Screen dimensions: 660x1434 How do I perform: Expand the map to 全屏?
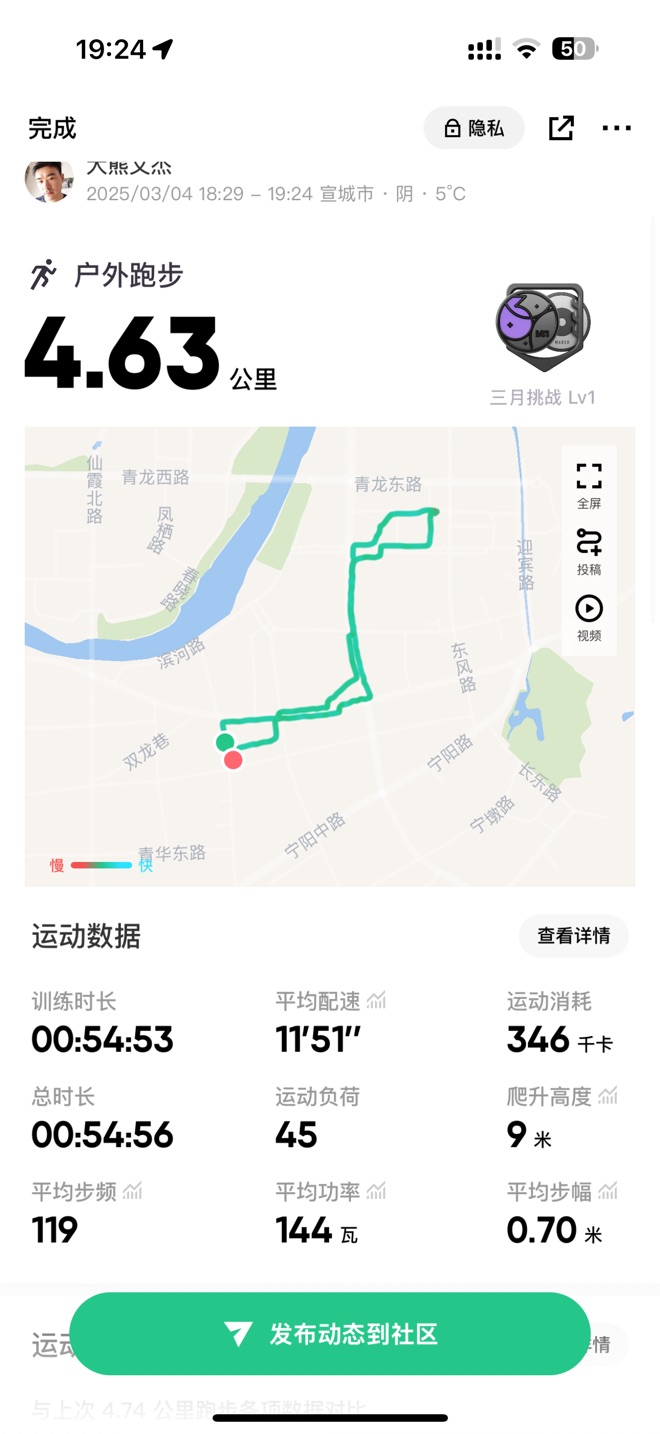pos(589,485)
